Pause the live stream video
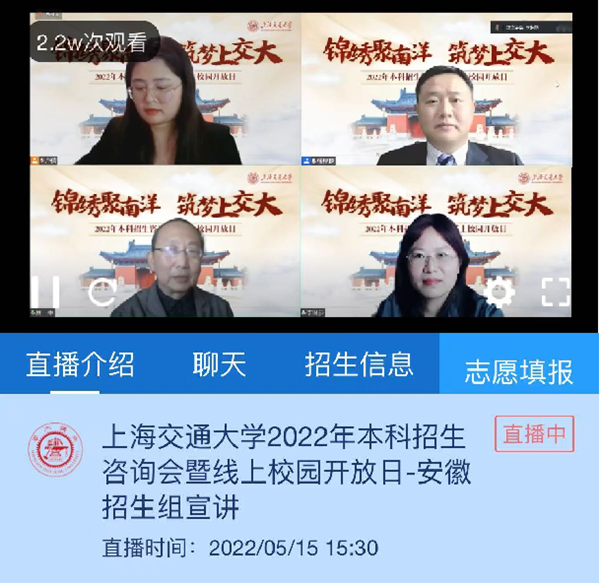 [45, 292]
